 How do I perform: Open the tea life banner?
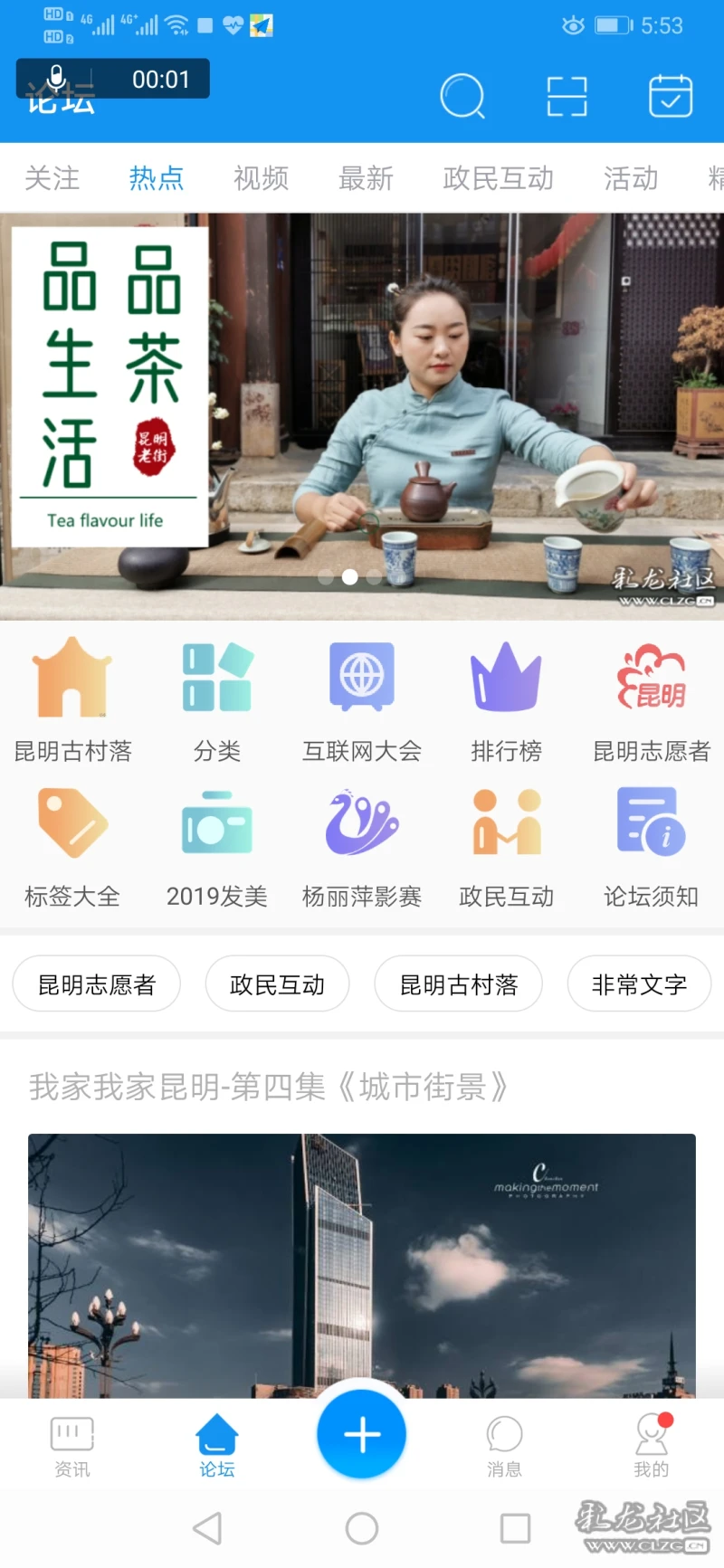pos(362,416)
